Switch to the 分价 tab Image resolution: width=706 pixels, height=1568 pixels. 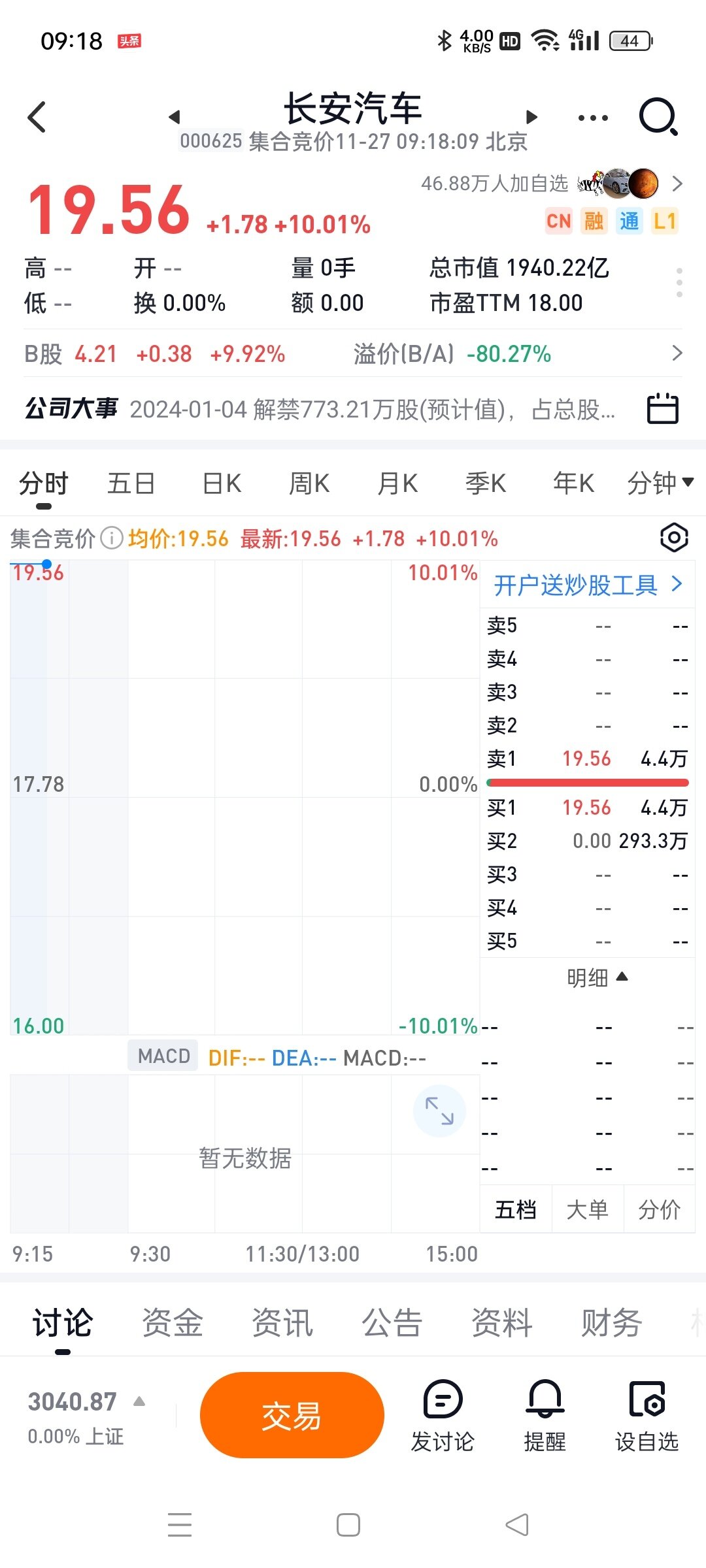659,1209
